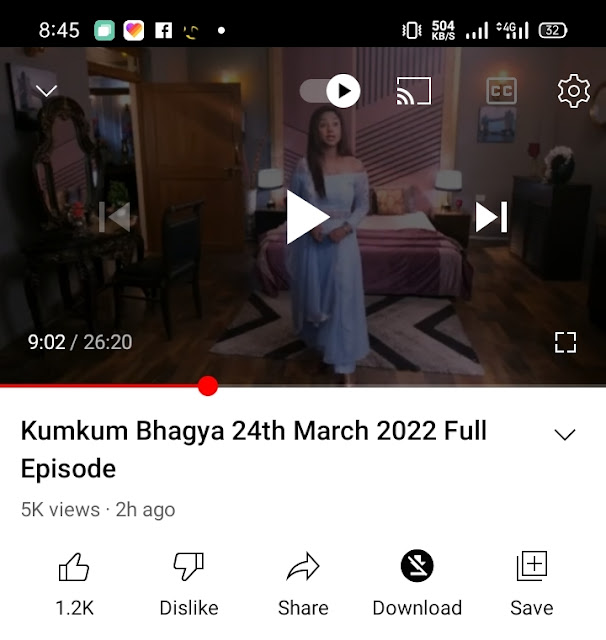Skip to the next video
606x640 pixels.
click(x=491, y=217)
